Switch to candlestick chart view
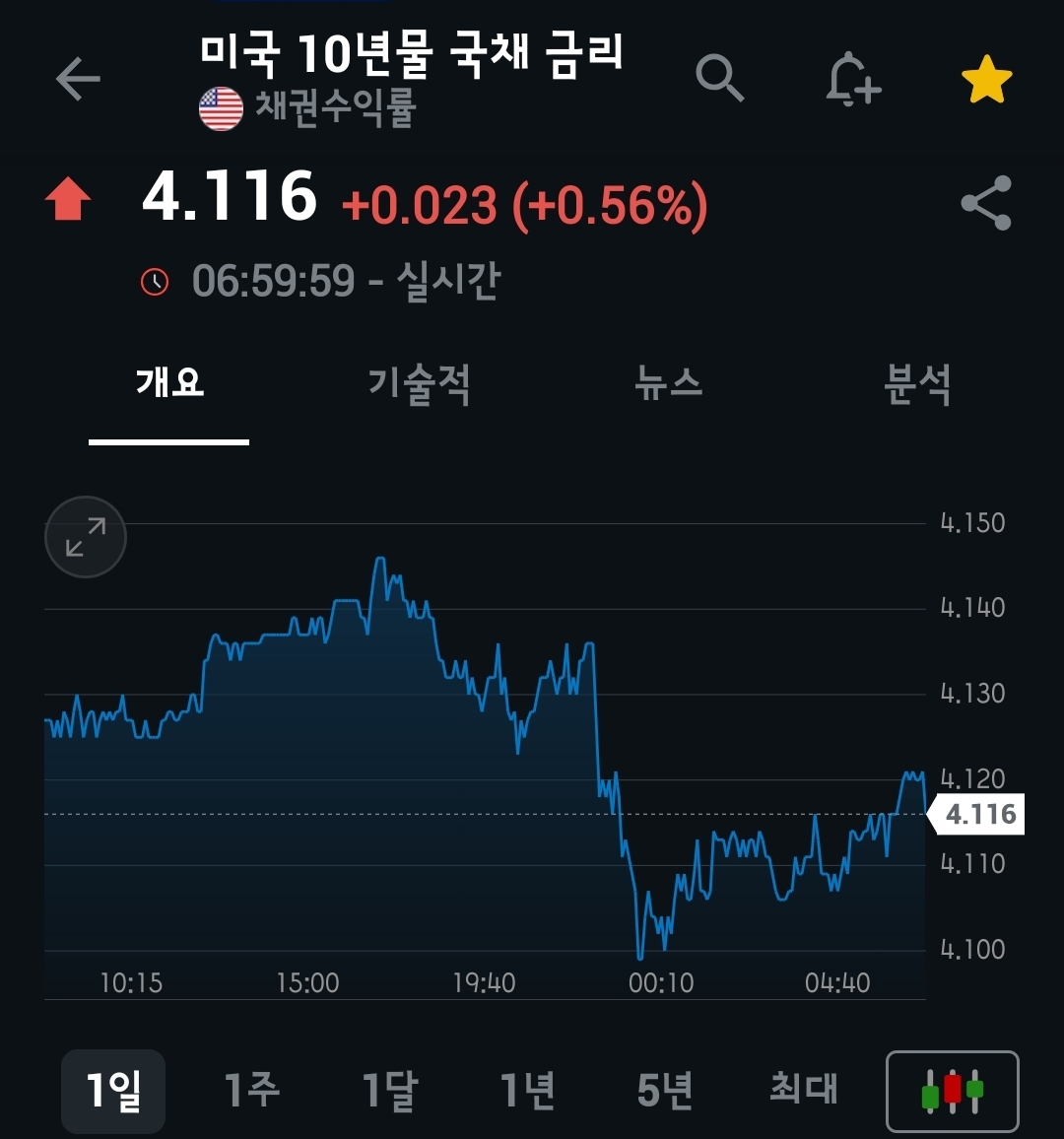1064x1139 pixels. [x=953, y=1092]
